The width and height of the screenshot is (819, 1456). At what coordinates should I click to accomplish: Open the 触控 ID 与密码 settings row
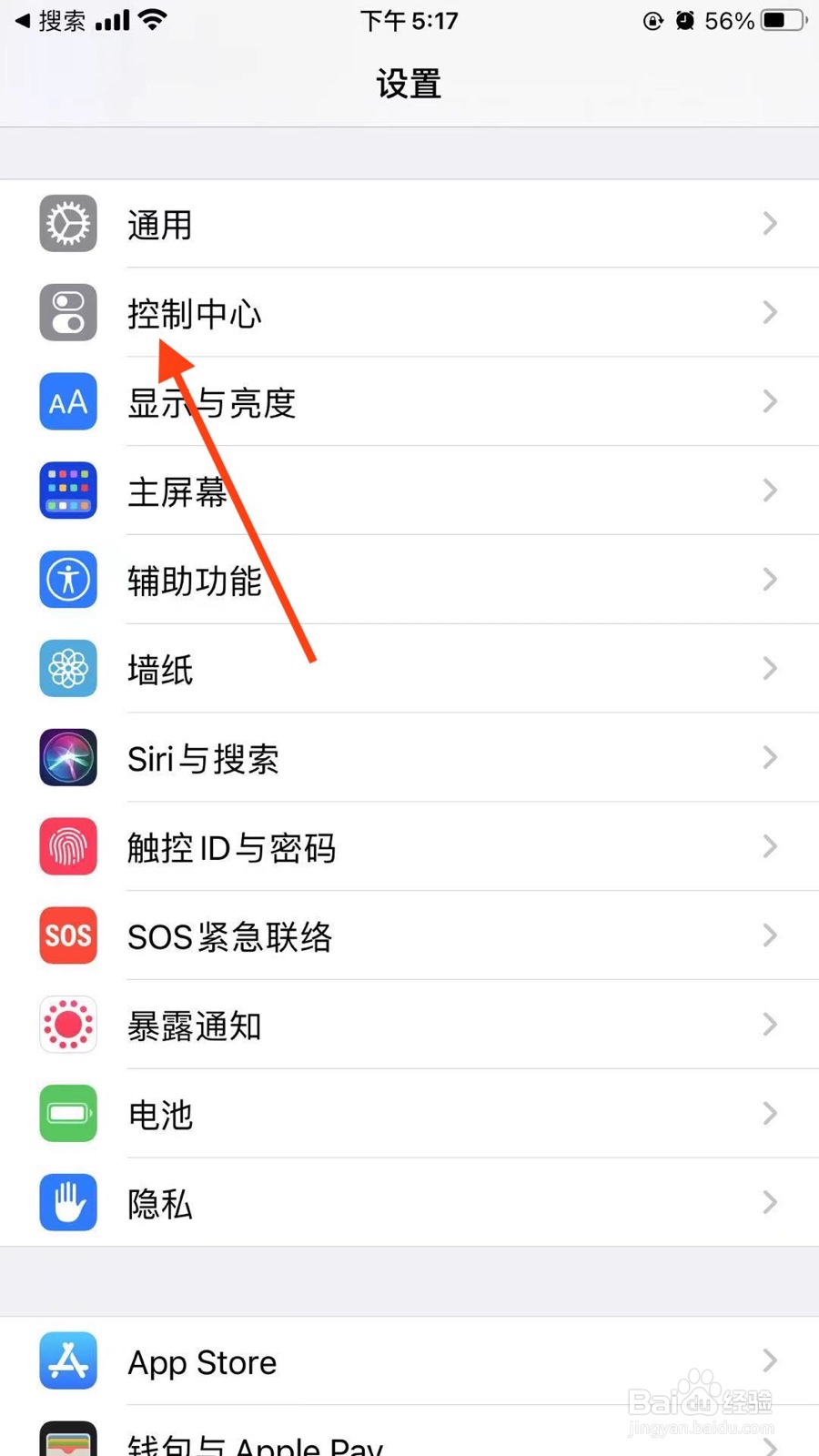pyautogui.click(x=409, y=846)
